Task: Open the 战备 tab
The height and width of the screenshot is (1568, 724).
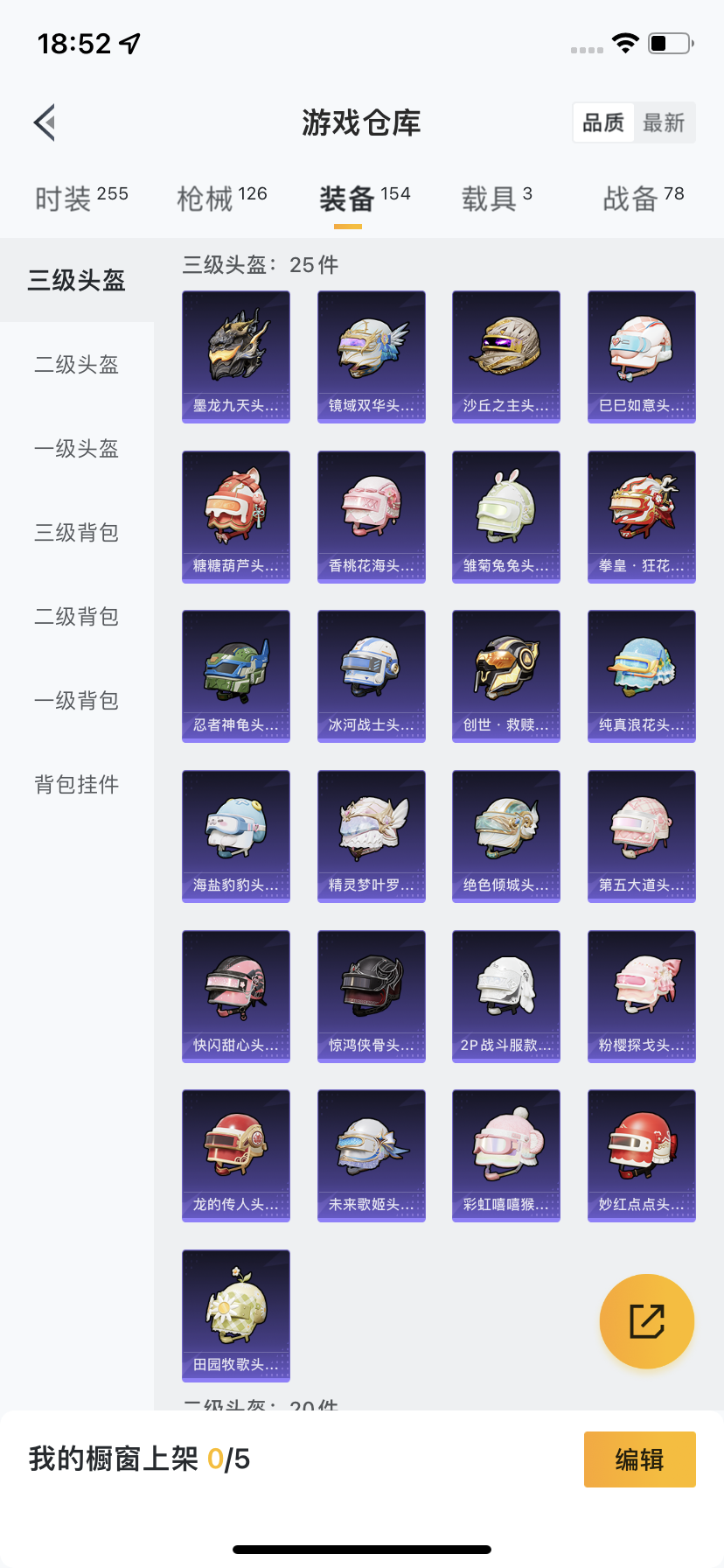Action: click(x=644, y=199)
